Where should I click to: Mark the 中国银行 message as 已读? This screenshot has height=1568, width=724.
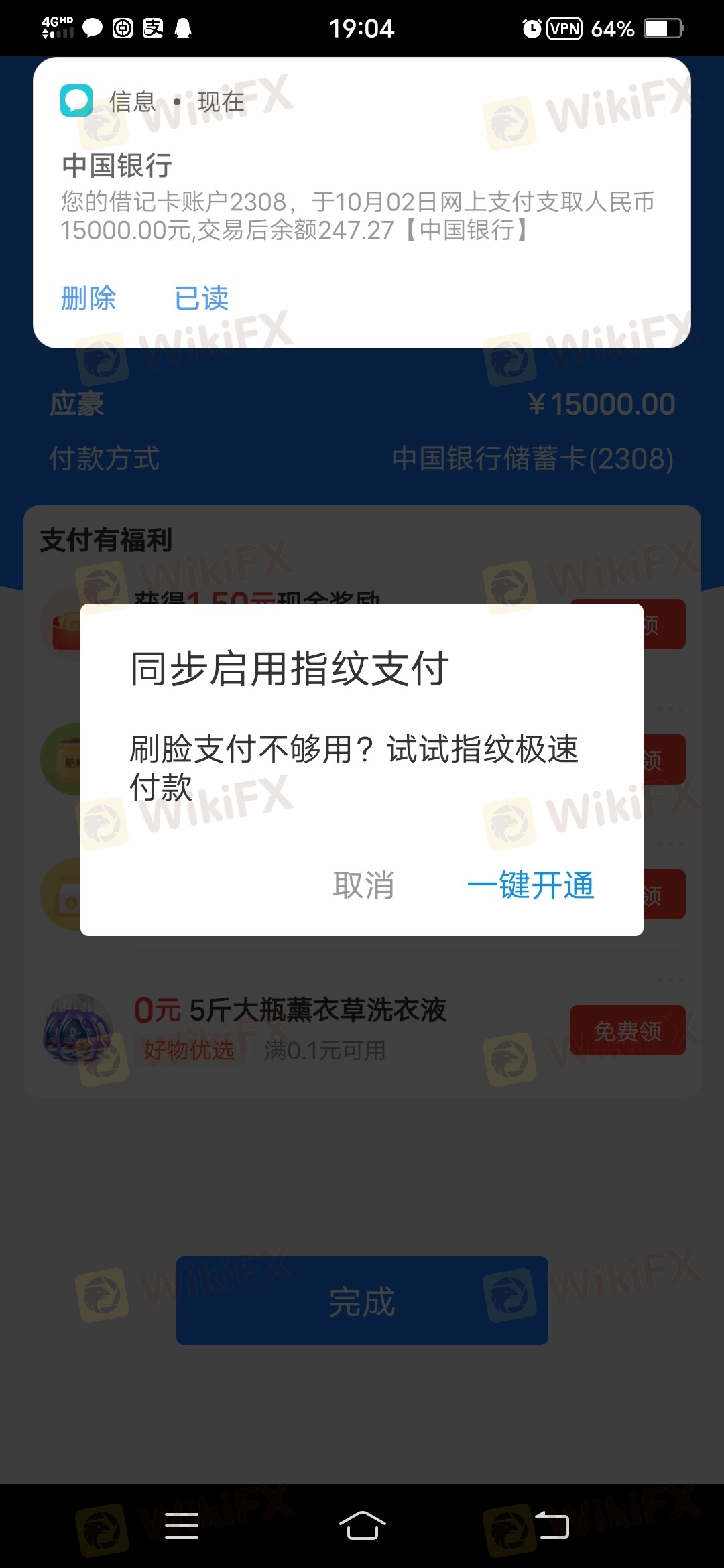[201, 298]
